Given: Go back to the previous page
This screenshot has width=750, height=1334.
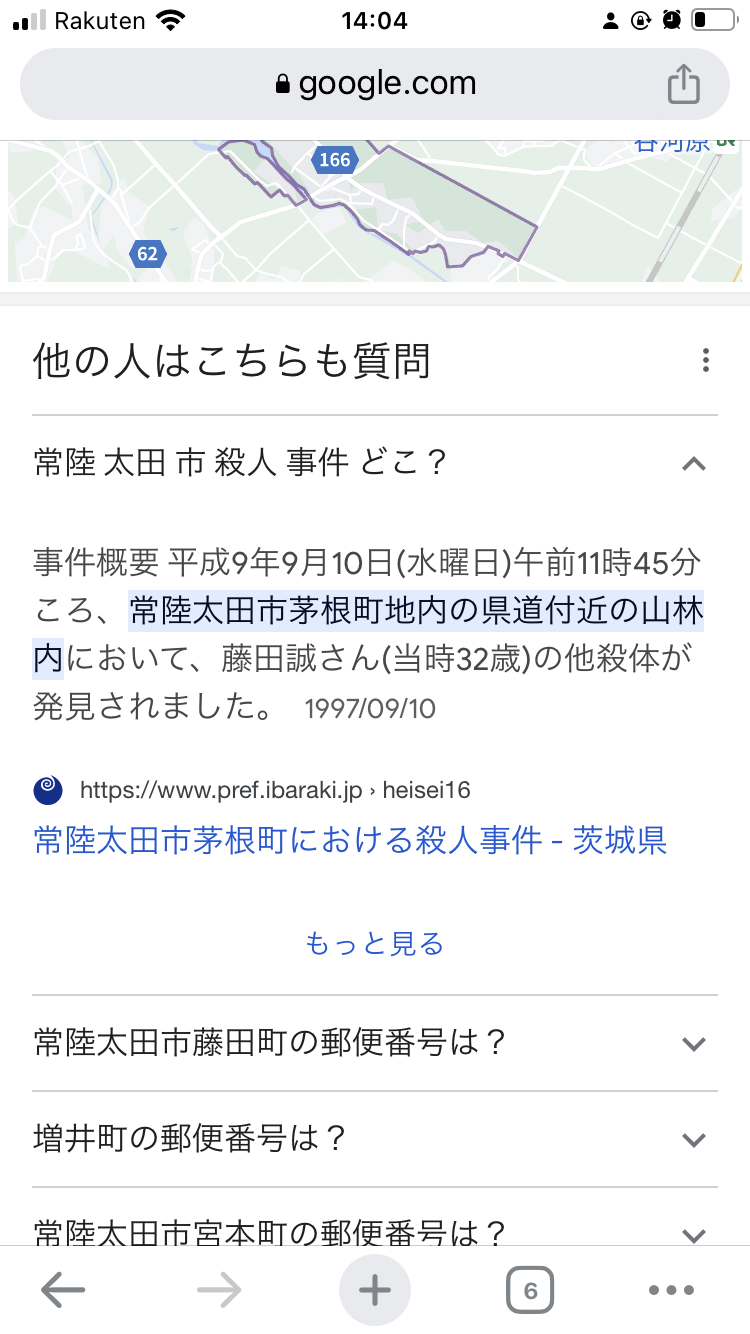Looking at the screenshot, I should pos(63,1291).
